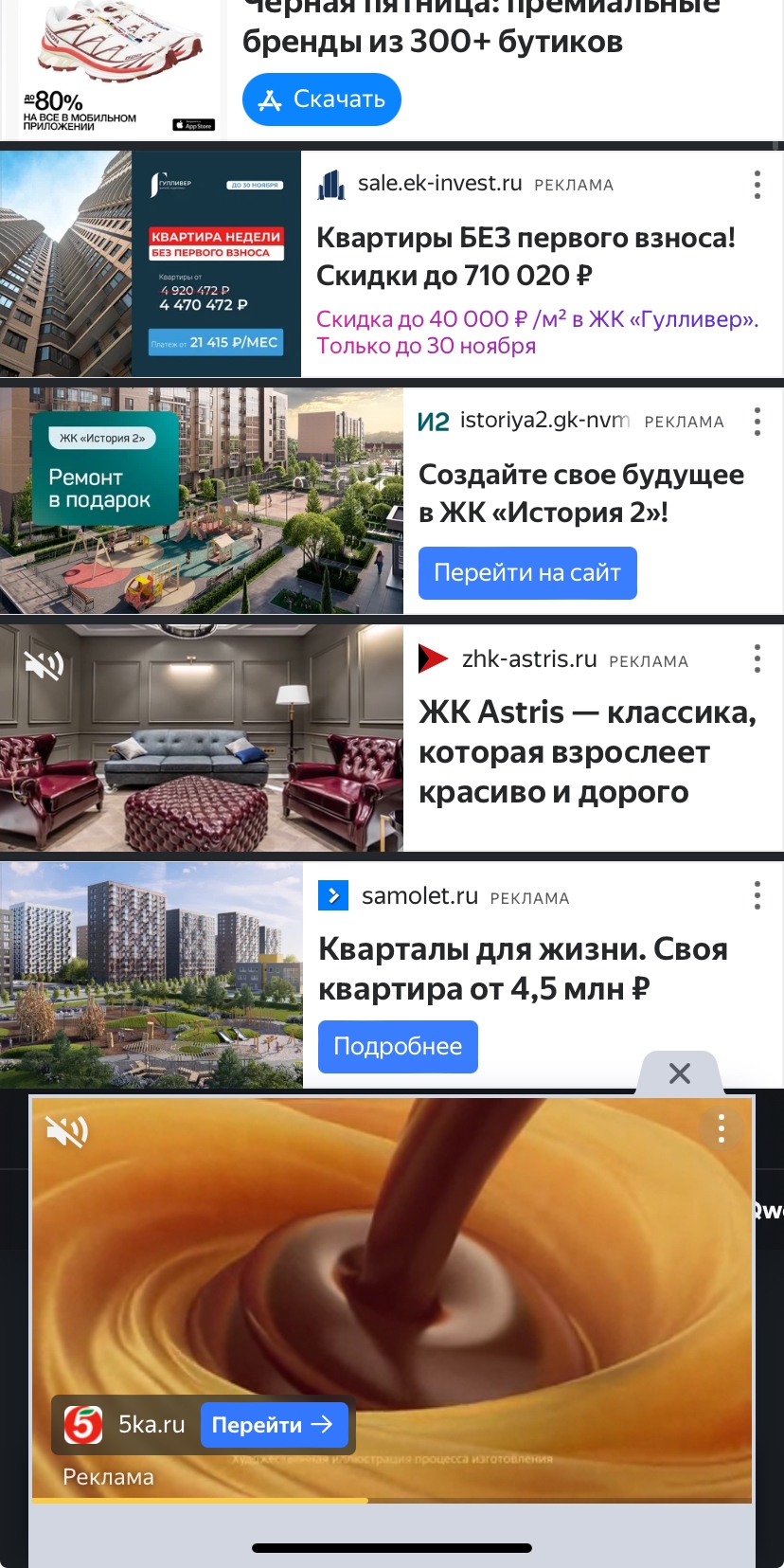The height and width of the screenshot is (1568, 784).
Task: Open options menu for zhk-astris.ru ad
Action: tap(757, 658)
